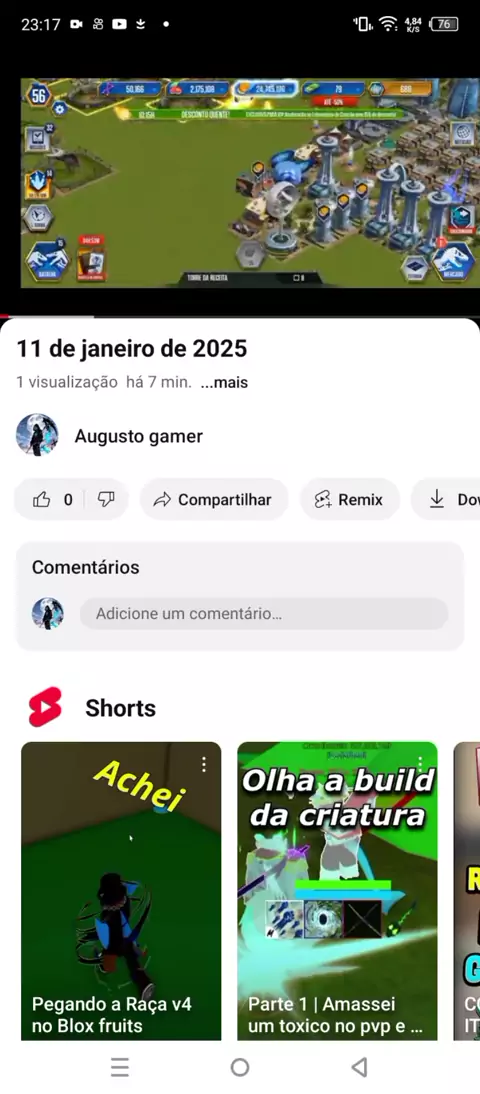Go to home via system home button
Screen dimensions: 480x1094
coord(240,1067)
